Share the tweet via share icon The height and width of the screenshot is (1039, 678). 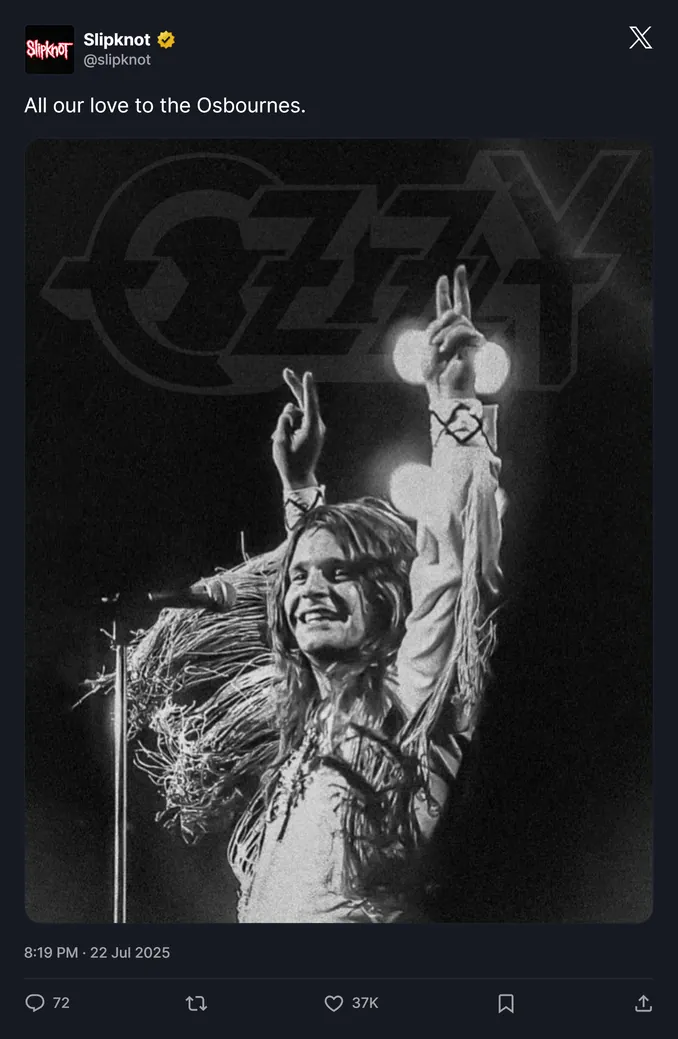click(644, 1003)
